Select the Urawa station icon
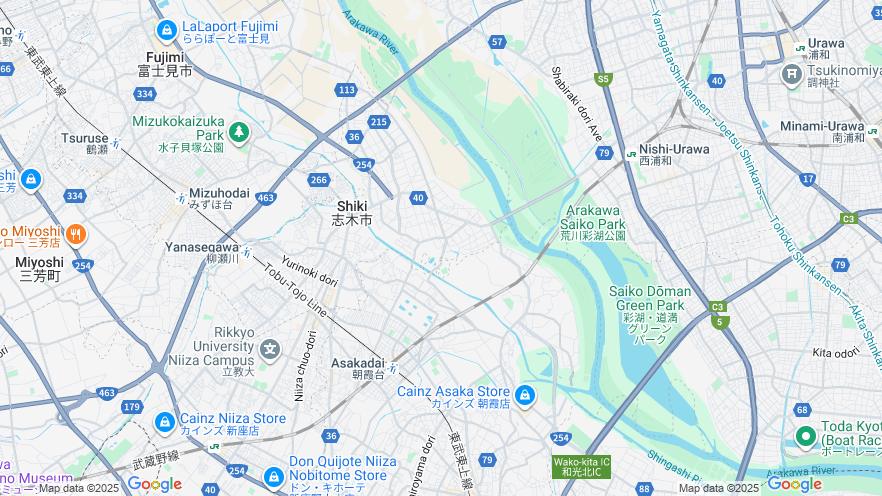The image size is (882, 496). (799, 48)
